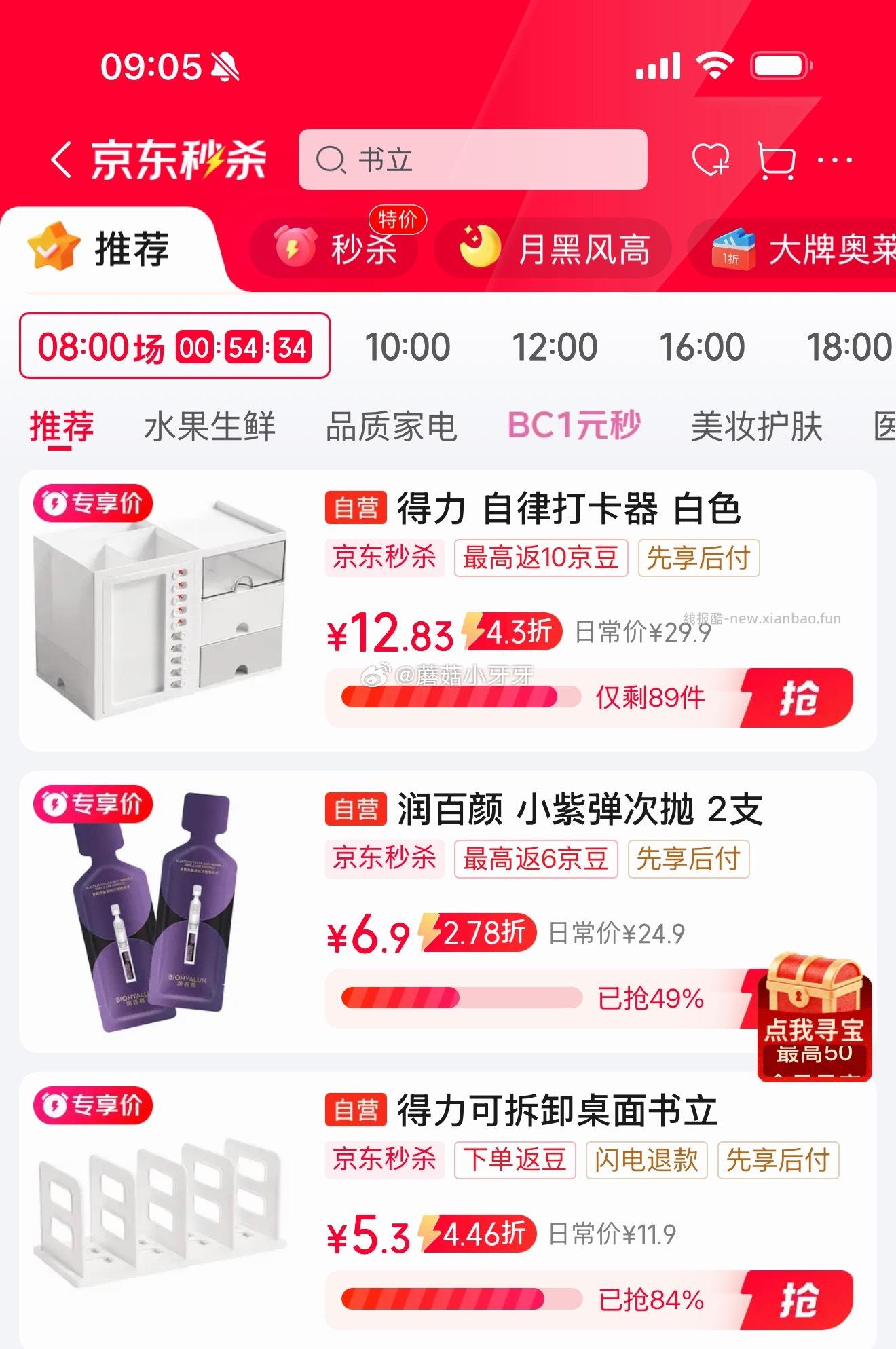Image resolution: width=896 pixels, height=1349 pixels.
Task: Open the shopping cart icon
Action: [x=778, y=160]
